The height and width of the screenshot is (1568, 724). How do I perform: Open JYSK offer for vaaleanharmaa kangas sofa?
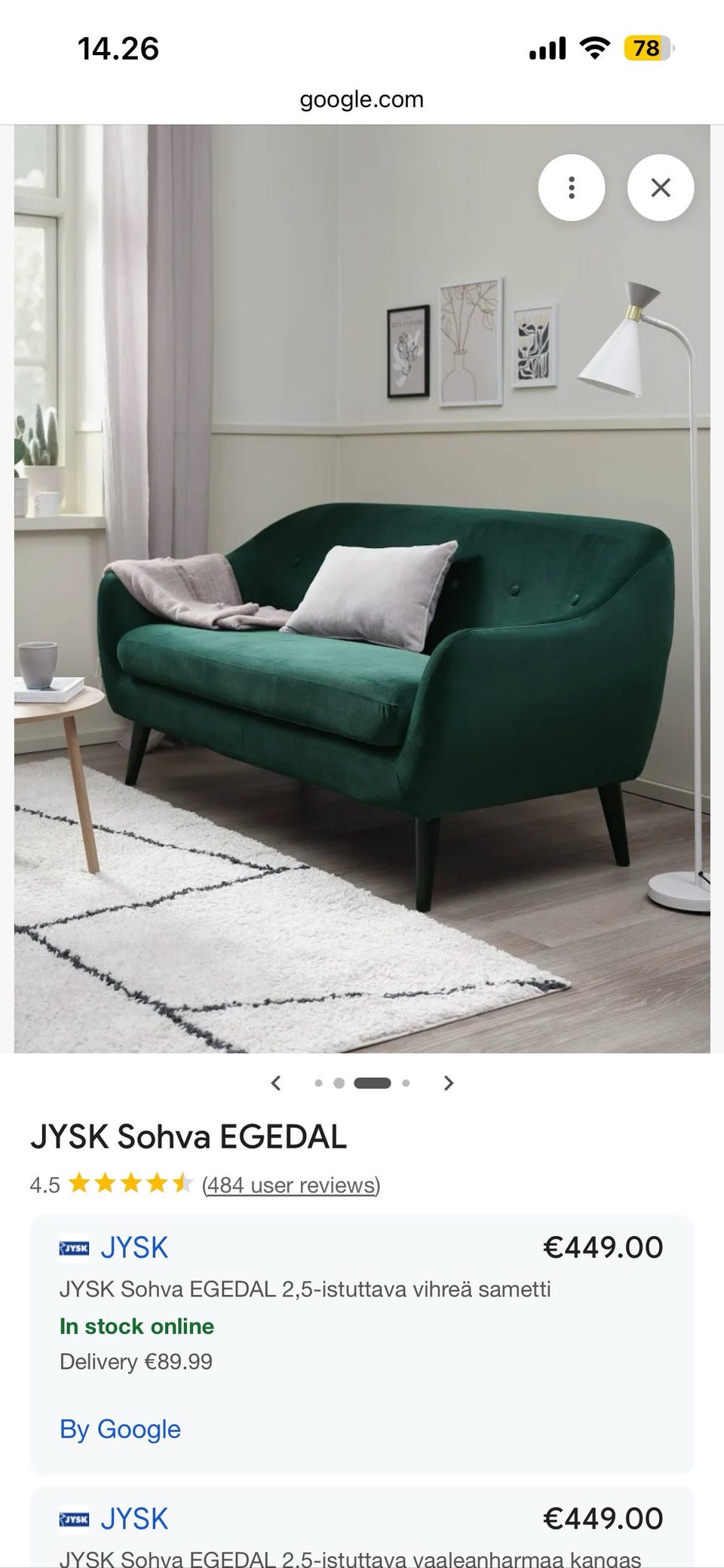pos(362,1527)
